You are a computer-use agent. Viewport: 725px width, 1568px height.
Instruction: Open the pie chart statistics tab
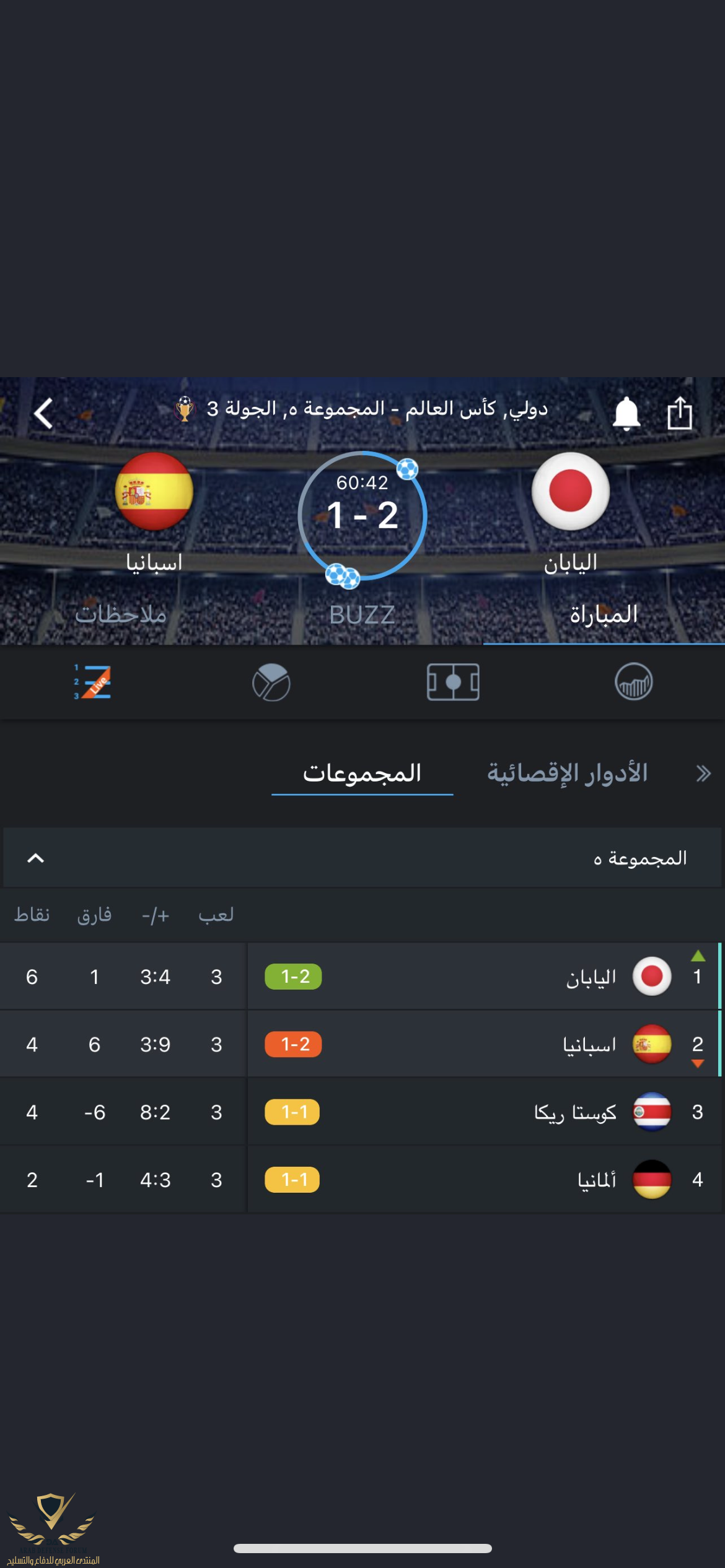pyautogui.click(x=271, y=682)
